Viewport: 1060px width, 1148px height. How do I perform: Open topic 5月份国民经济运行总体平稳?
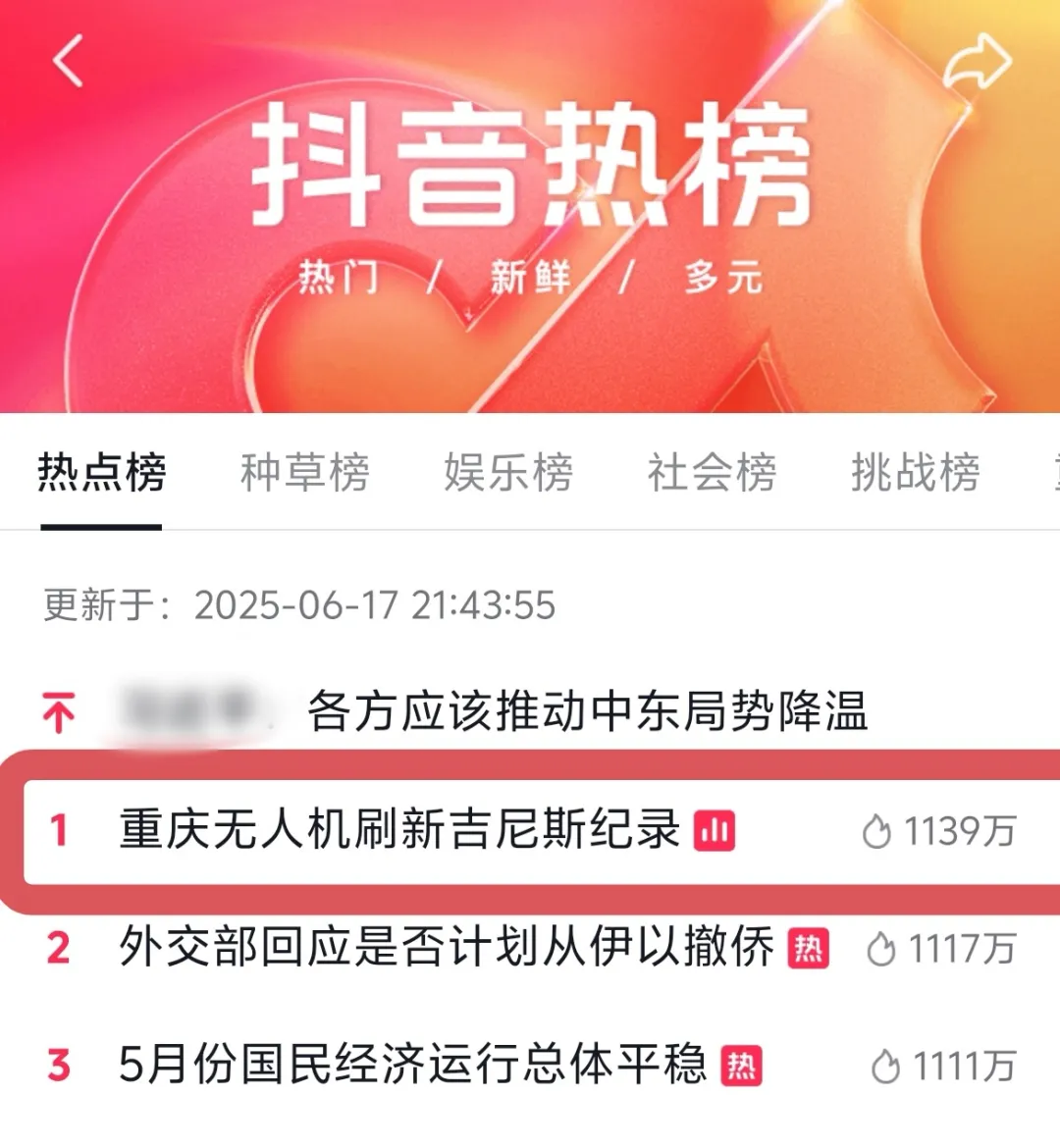click(x=412, y=1066)
